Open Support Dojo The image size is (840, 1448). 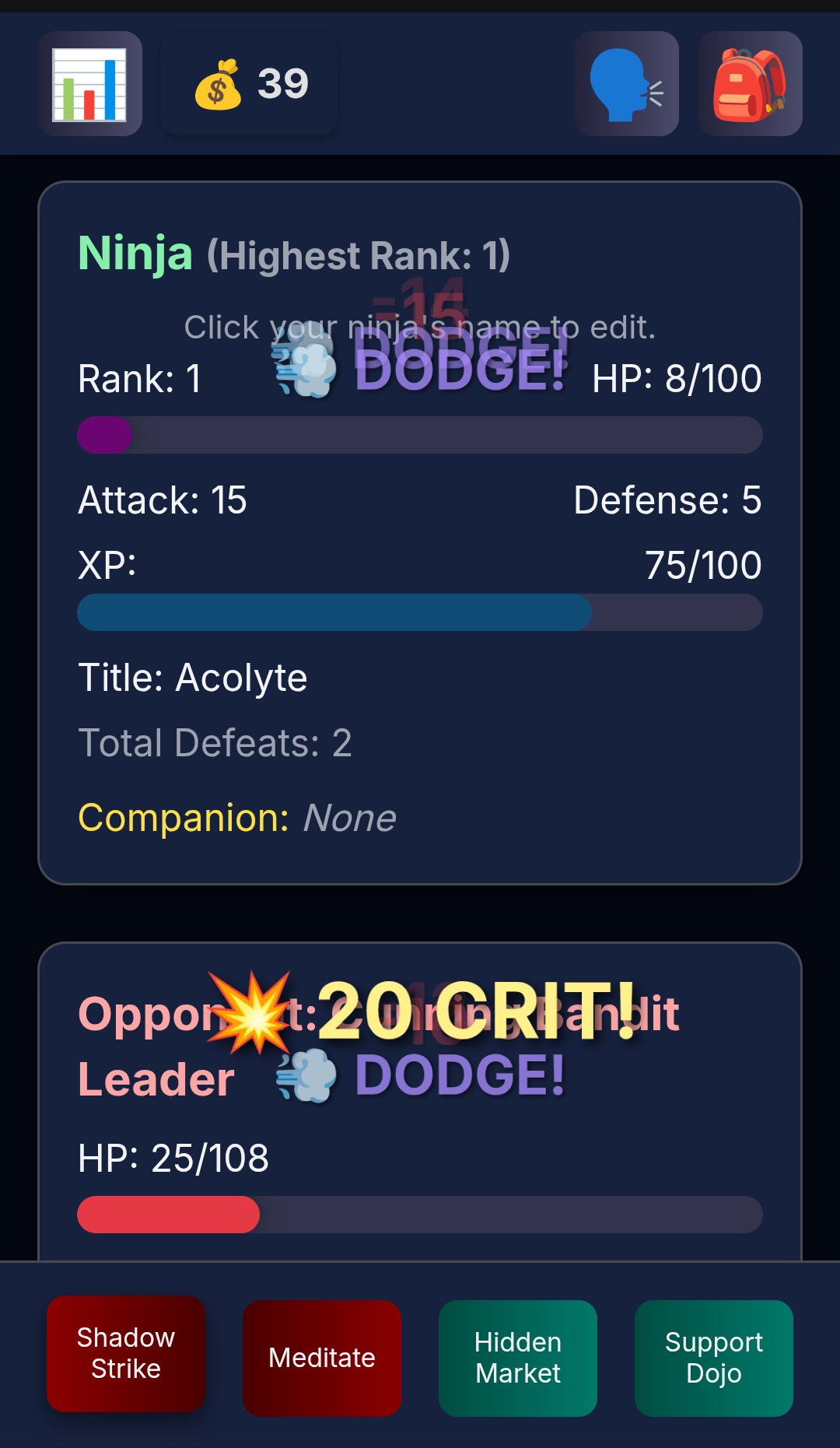pyautogui.click(x=714, y=1358)
